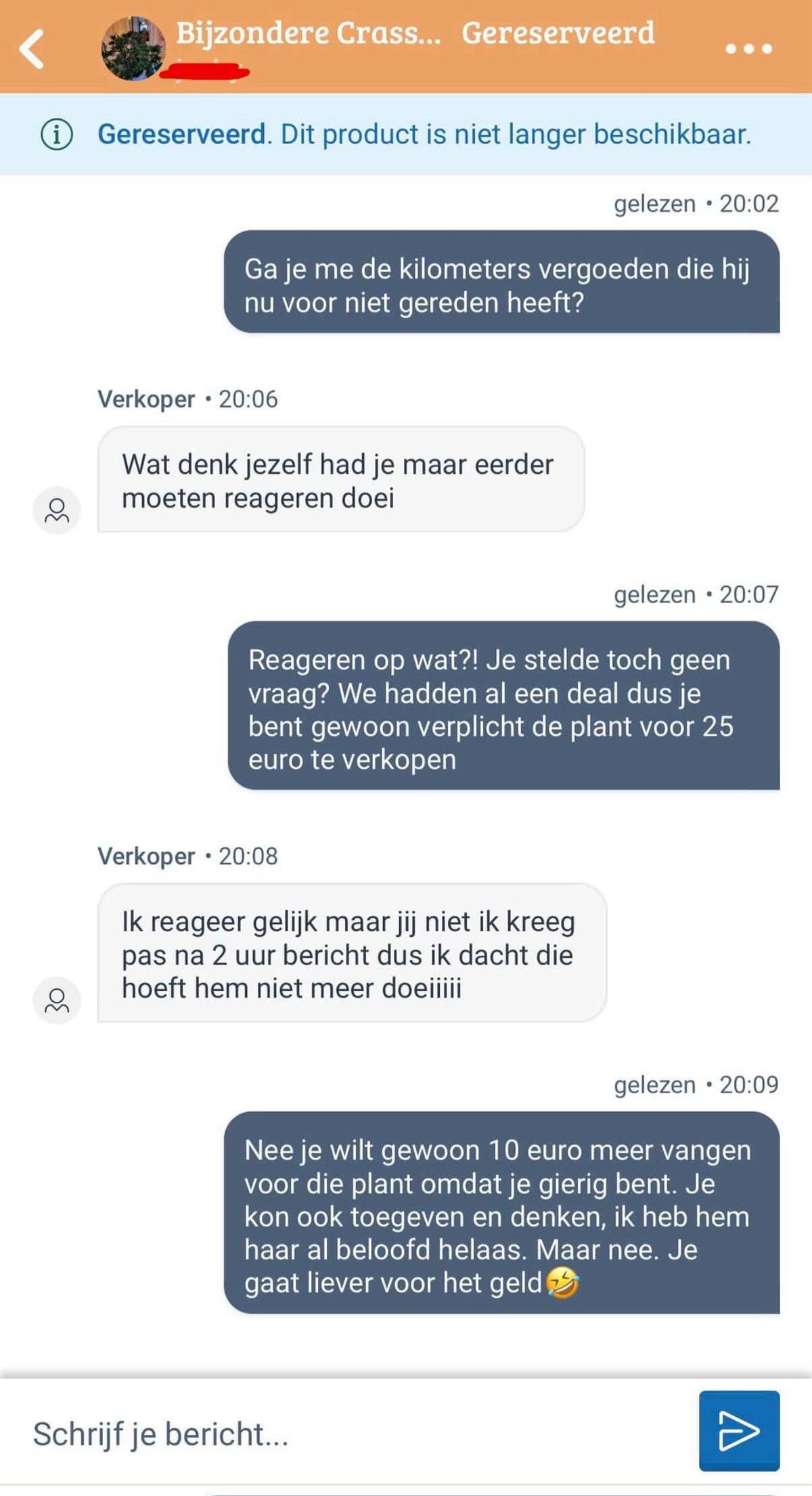This screenshot has width=812, height=1496.
Task: Open the Bijzondere Crass... listing header
Action: [308, 34]
